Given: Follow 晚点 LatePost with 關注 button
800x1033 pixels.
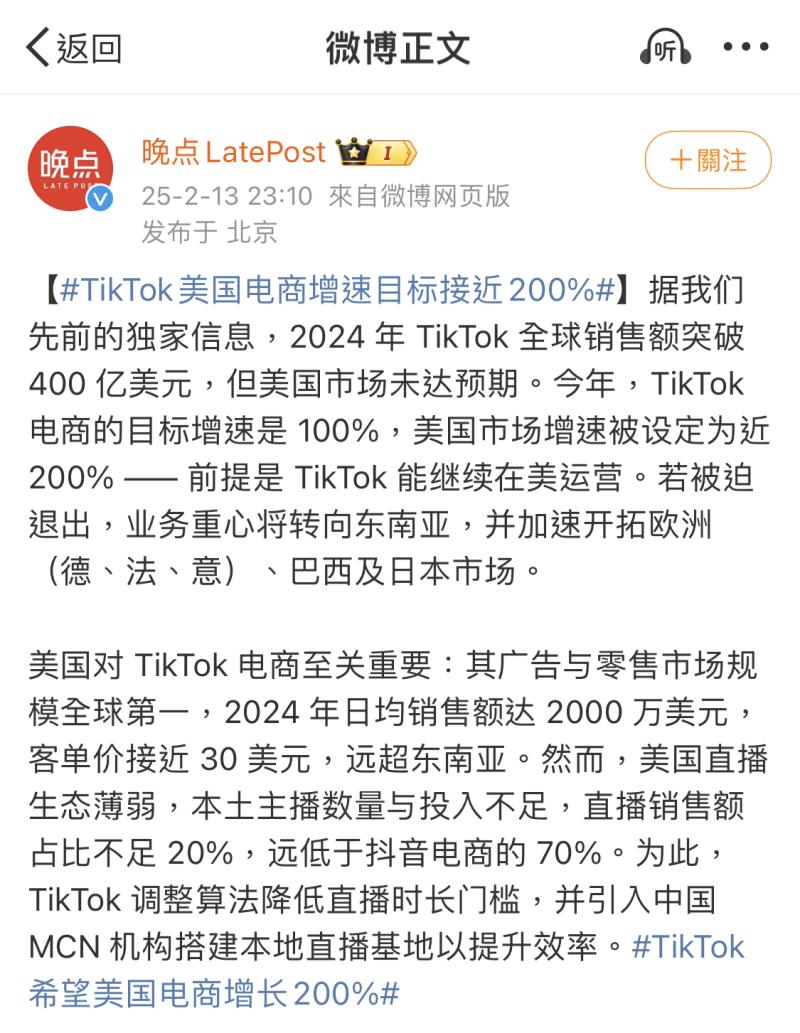Looking at the screenshot, I should [708, 160].
